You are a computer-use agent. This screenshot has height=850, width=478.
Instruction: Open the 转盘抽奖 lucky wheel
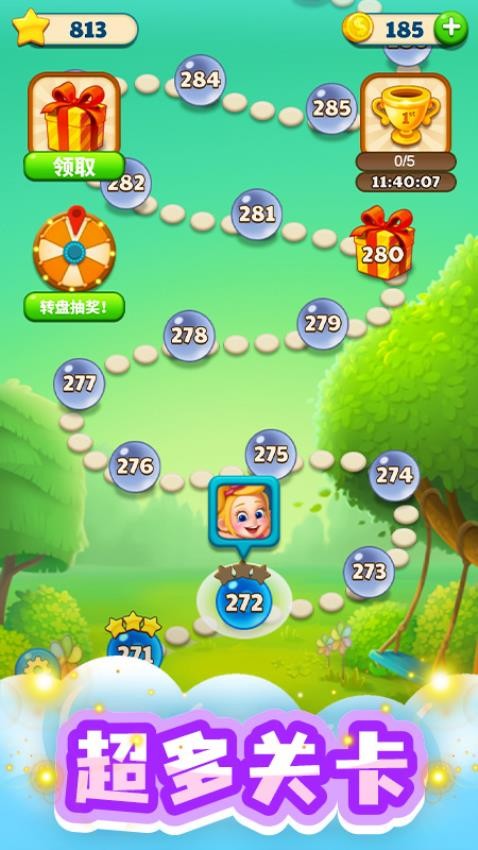point(74,249)
